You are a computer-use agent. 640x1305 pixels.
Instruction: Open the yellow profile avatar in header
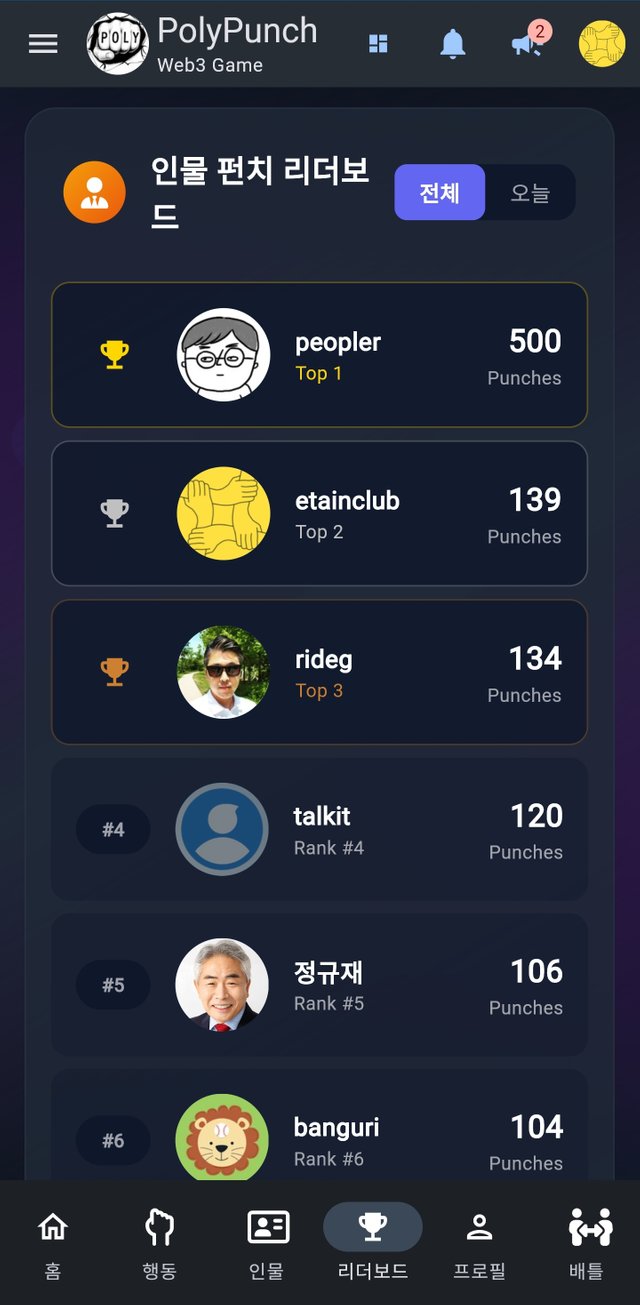point(601,44)
